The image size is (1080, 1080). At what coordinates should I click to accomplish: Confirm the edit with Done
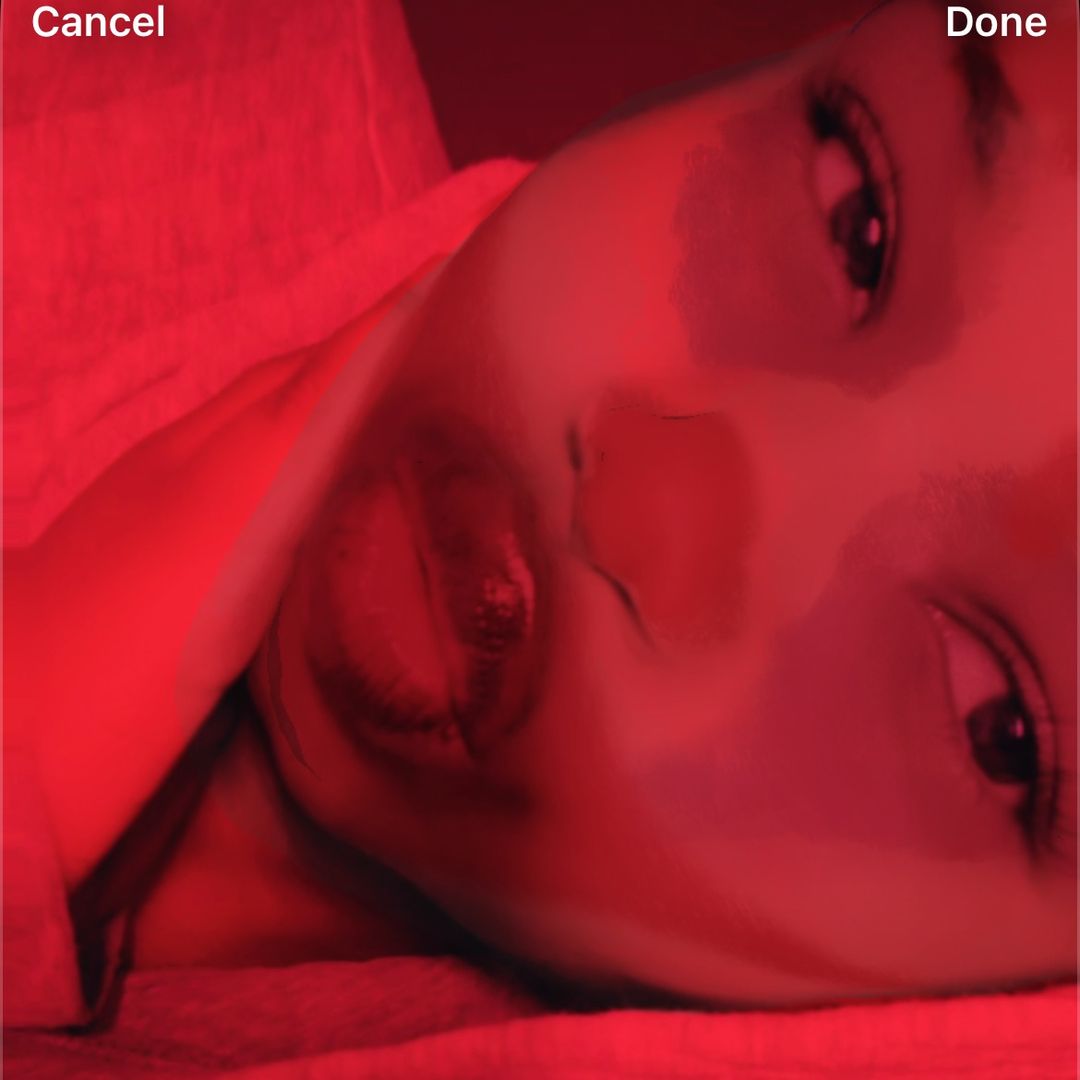(x=995, y=22)
